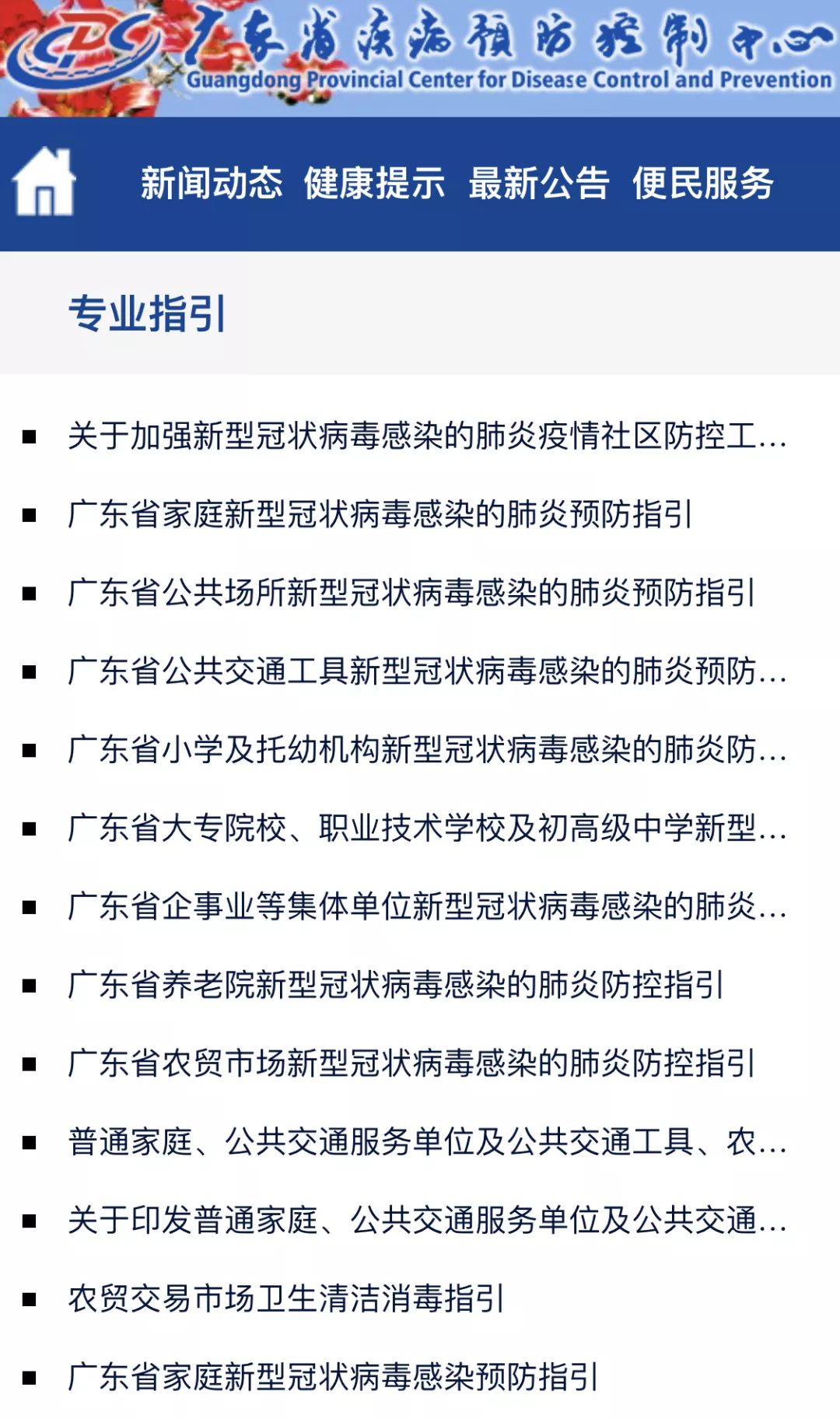This screenshot has height=1419, width=840.
Task: Open 最新公告 section
Action: coord(538,184)
